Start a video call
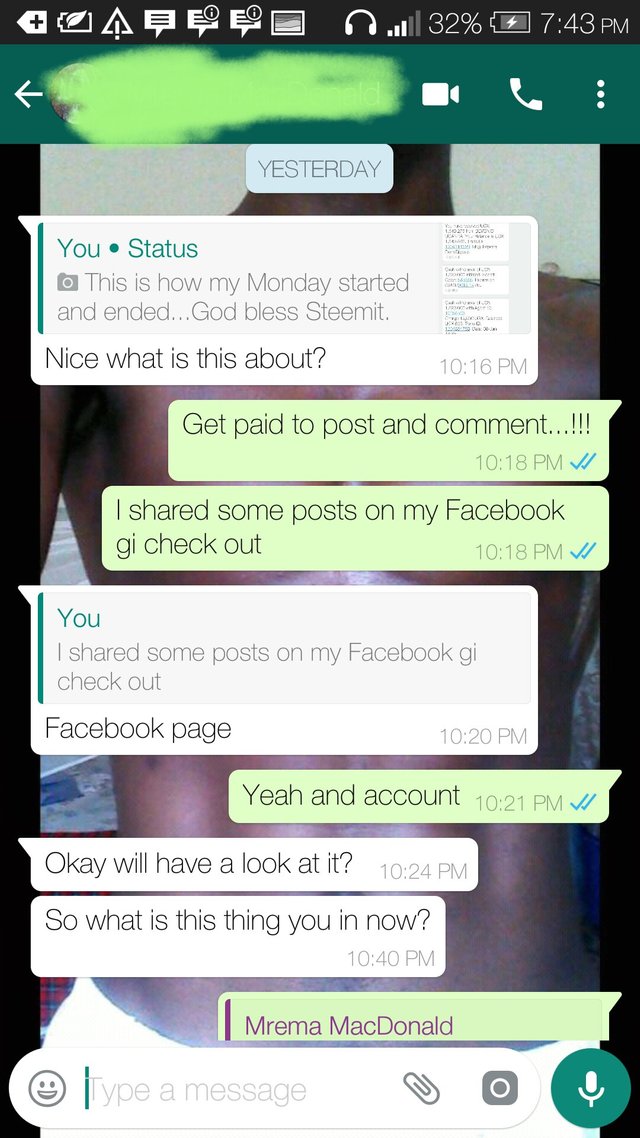This screenshot has height=1138, width=640. [440, 95]
